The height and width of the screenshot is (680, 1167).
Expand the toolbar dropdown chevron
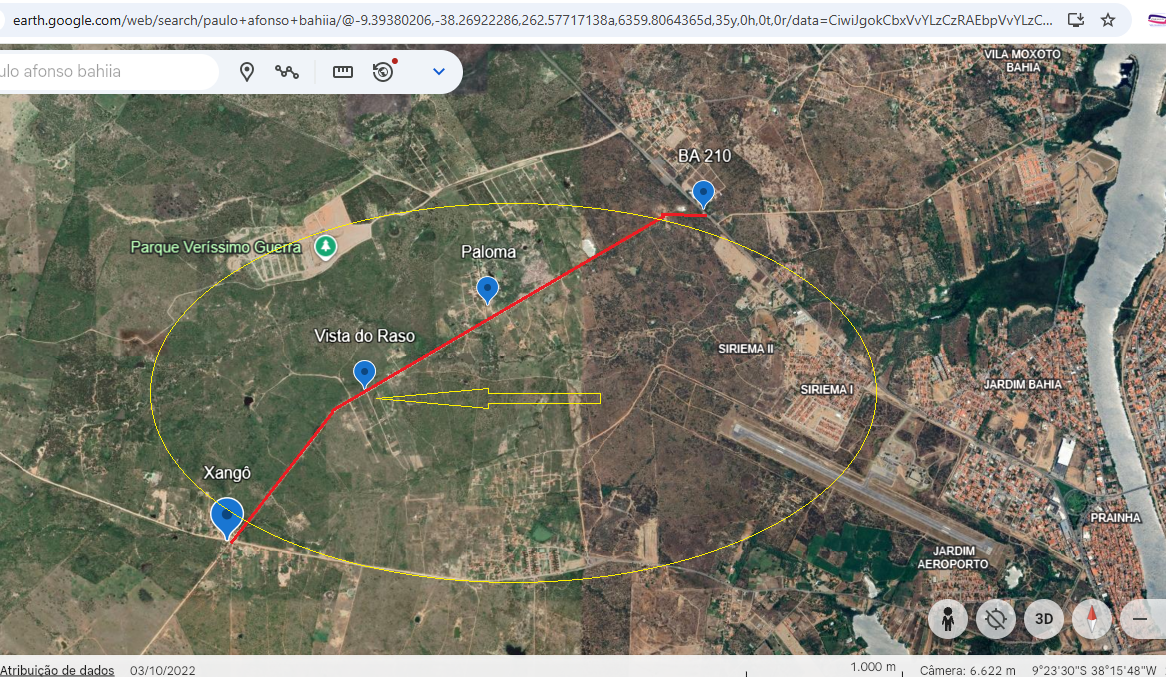[438, 72]
